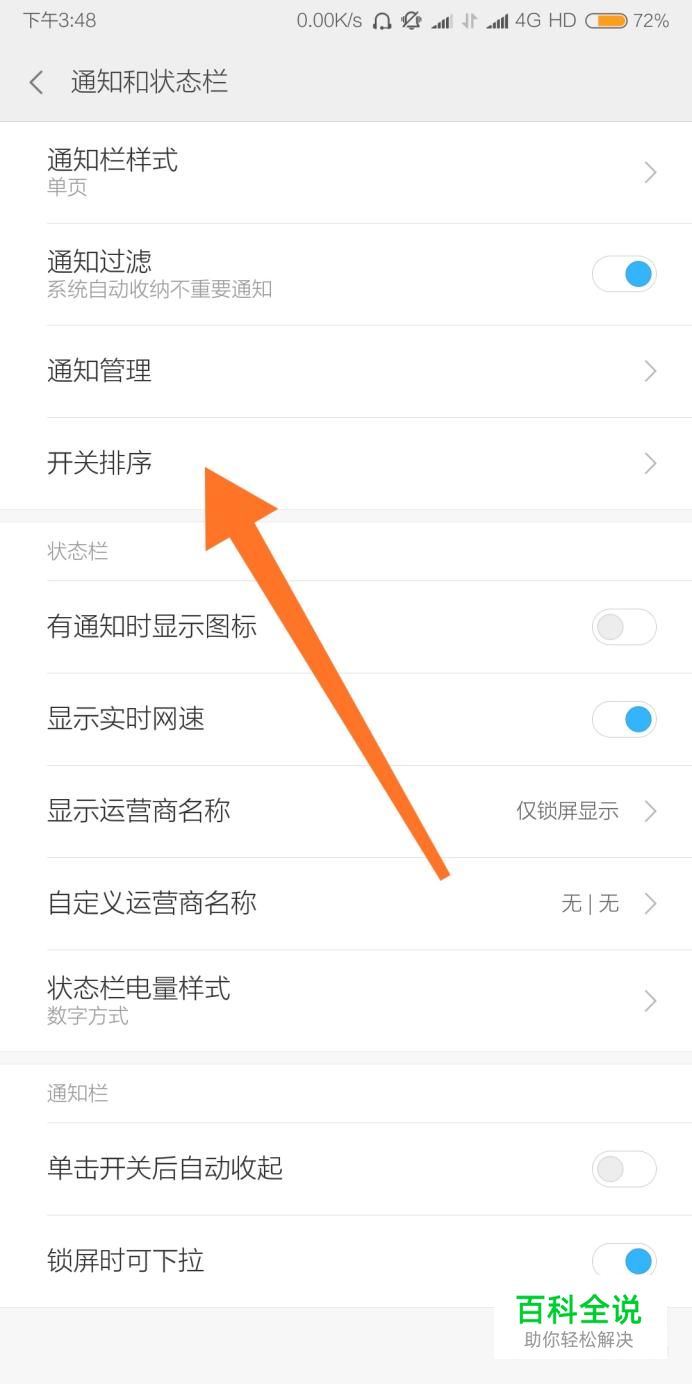Open 通知管理
Screen dimensions: 692x1384
[346, 371]
